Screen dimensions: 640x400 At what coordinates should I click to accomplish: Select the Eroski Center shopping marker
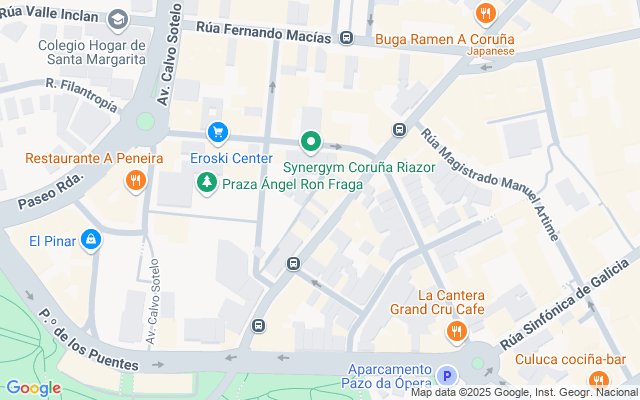coord(217,132)
